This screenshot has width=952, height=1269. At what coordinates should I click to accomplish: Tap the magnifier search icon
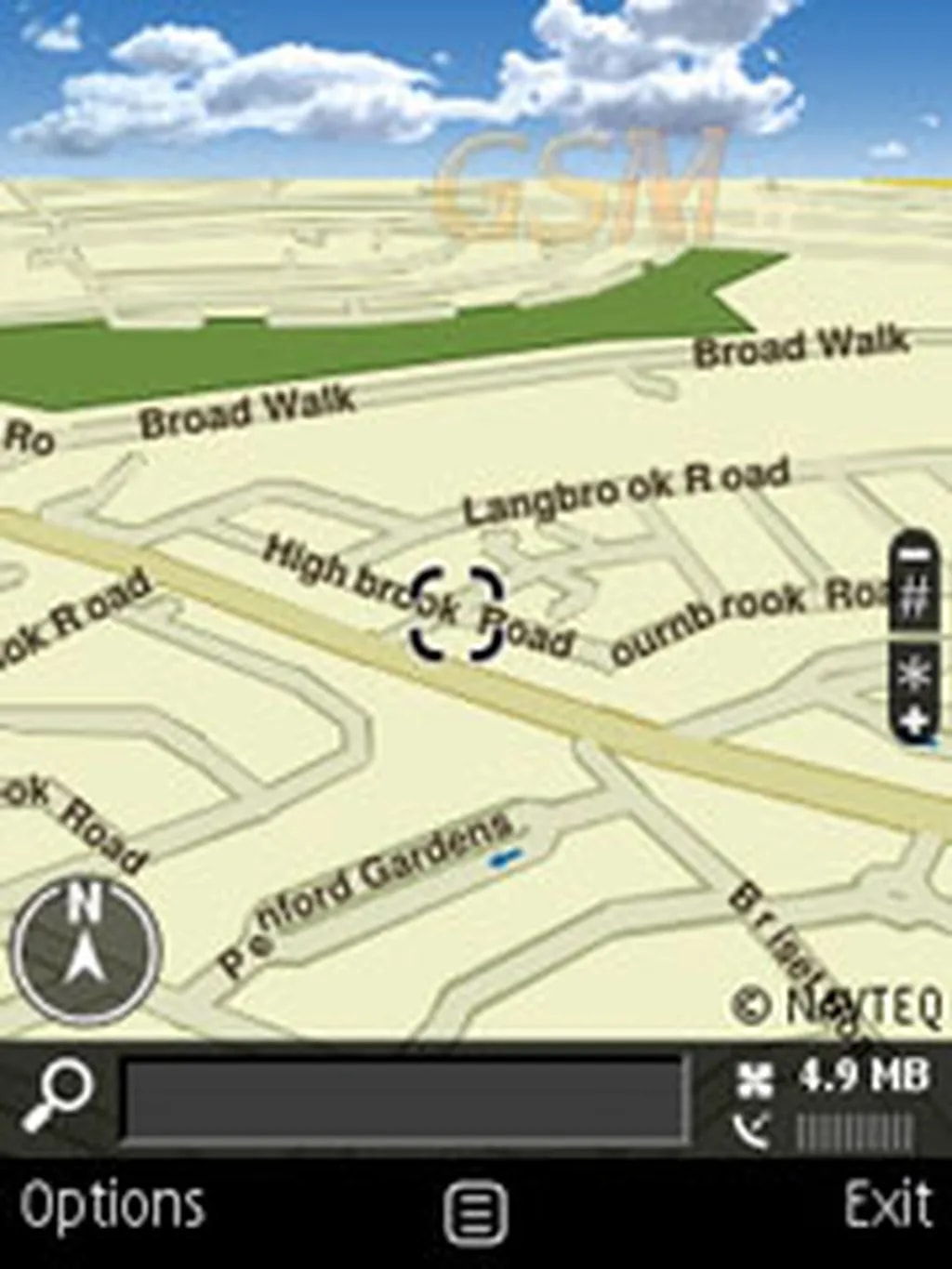coord(58,1097)
